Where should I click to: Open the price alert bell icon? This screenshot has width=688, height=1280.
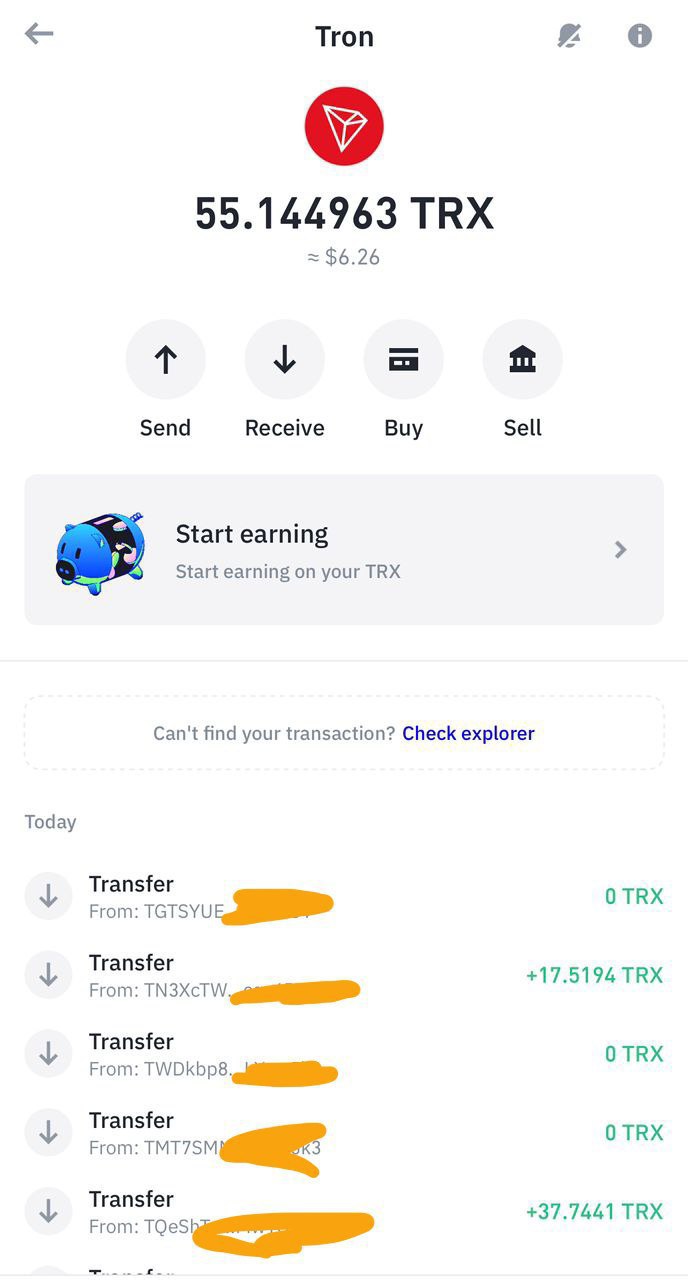tap(569, 37)
